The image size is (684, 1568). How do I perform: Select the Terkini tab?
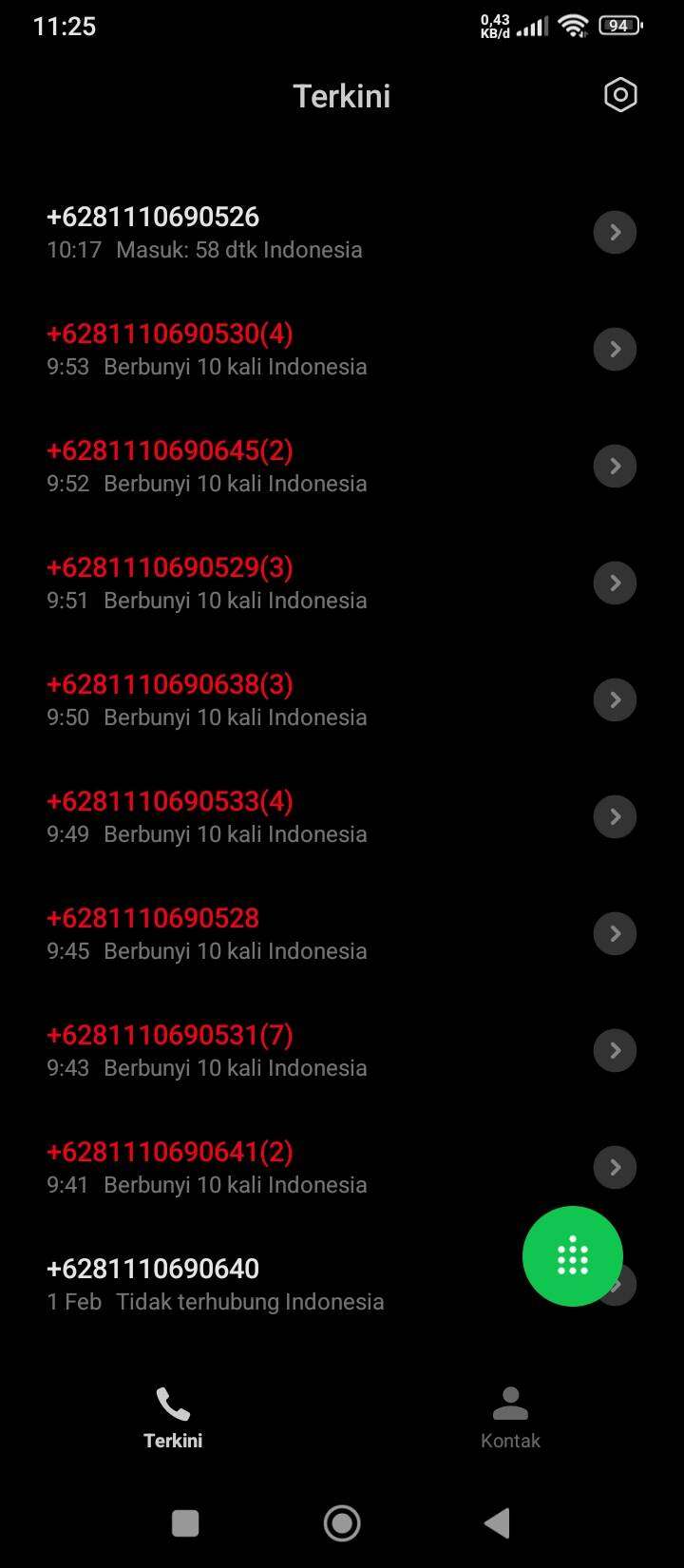click(173, 1418)
